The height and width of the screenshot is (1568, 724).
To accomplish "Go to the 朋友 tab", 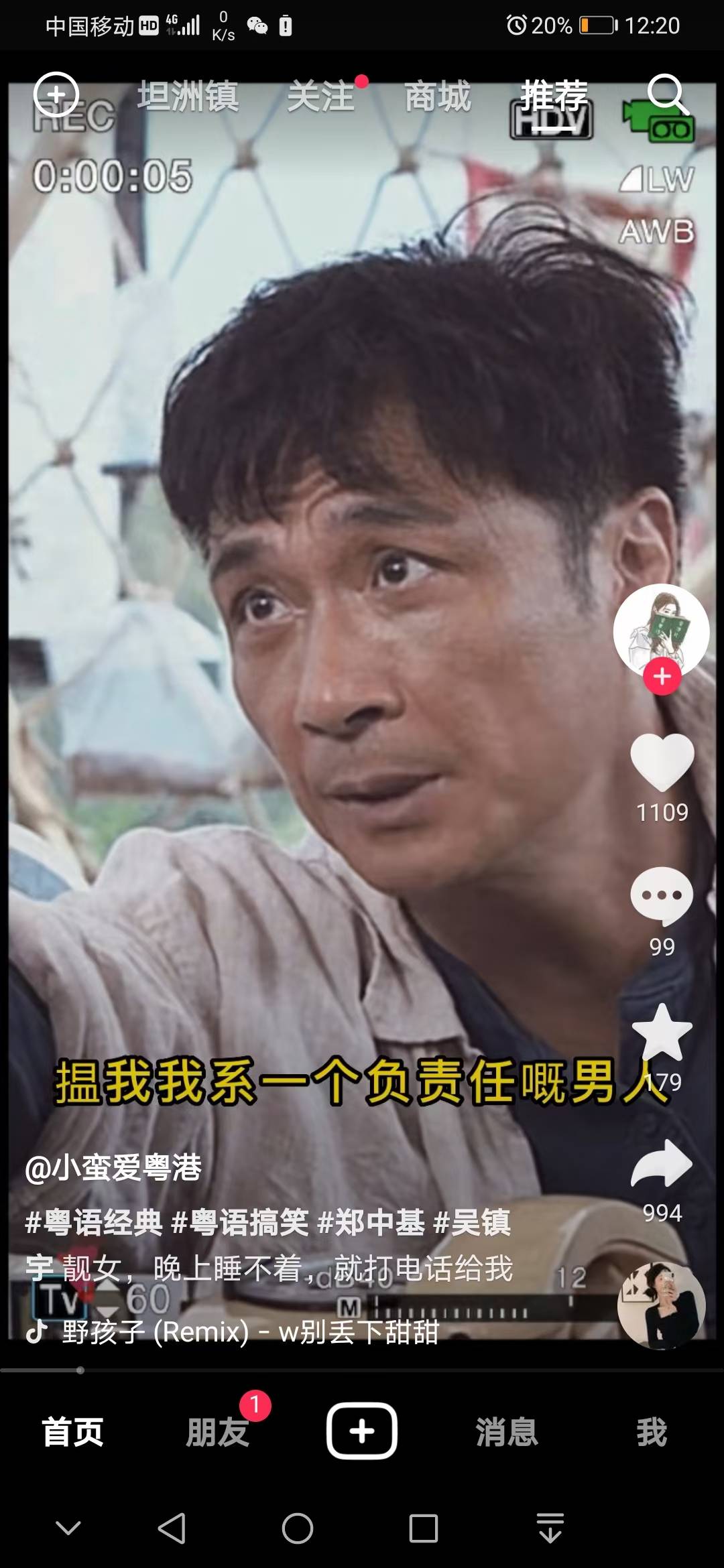I will pos(217,1432).
